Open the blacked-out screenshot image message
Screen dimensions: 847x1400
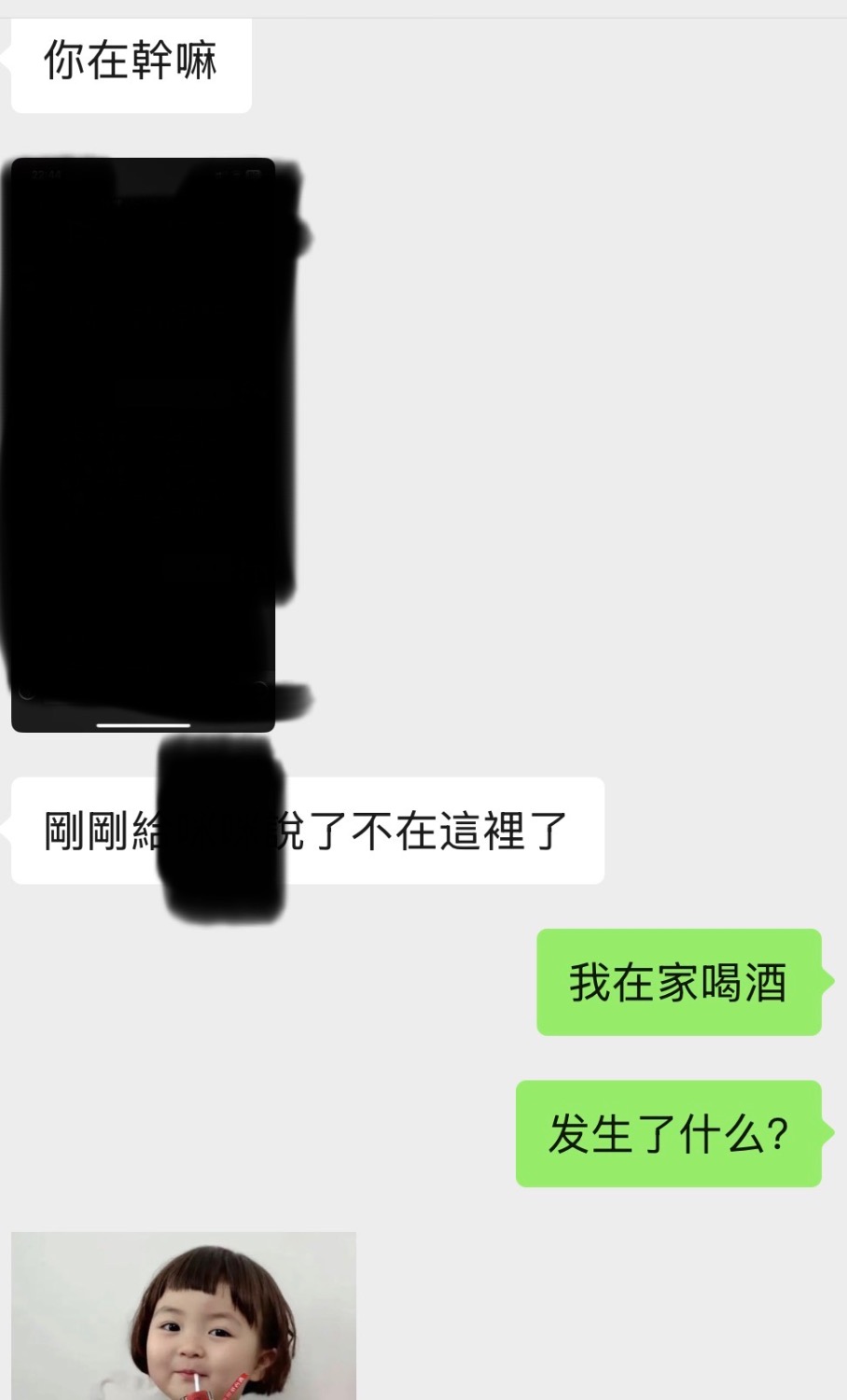tap(143, 445)
